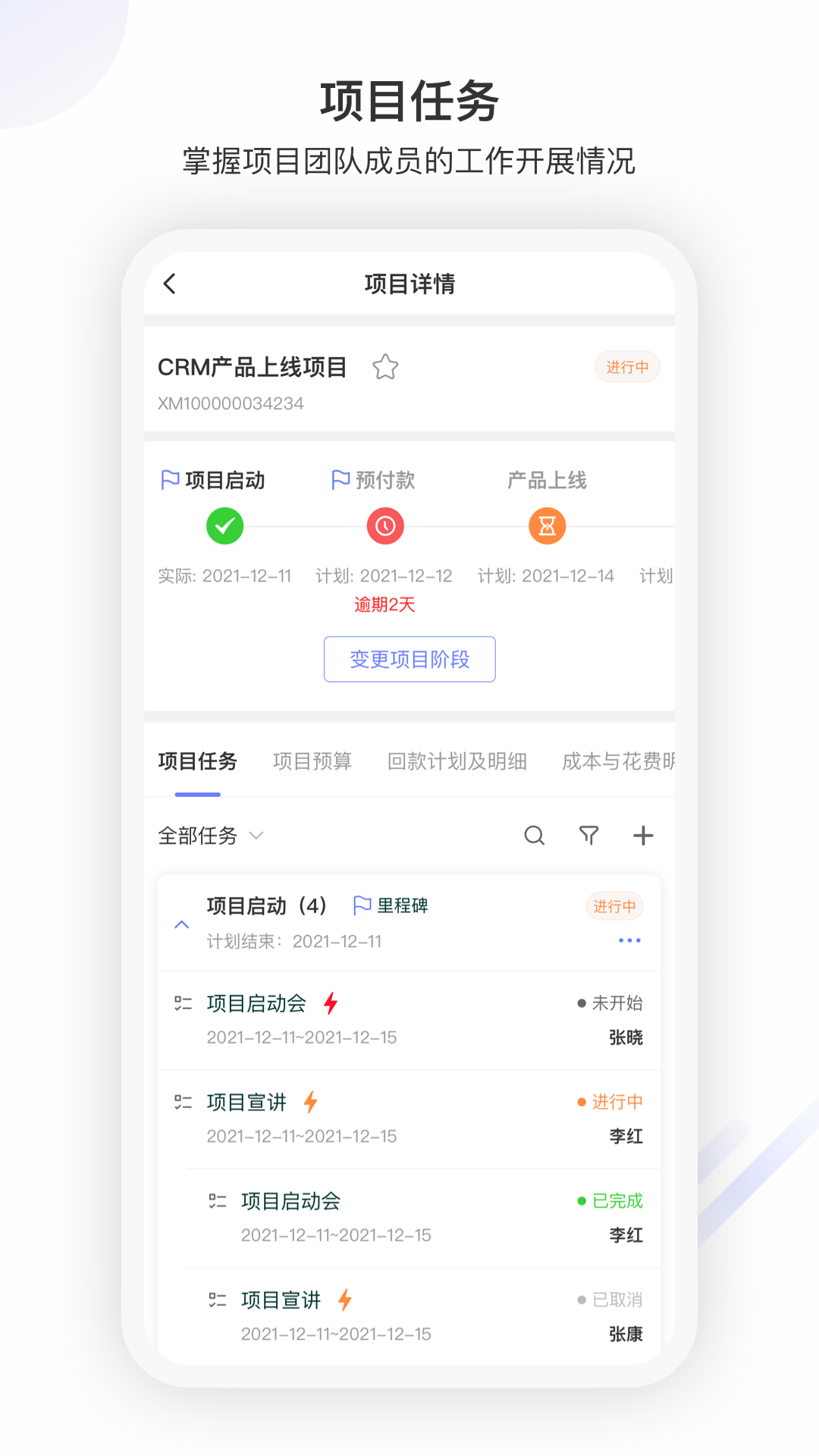
Task: Click the plus icon to add task
Action: click(643, 835)
